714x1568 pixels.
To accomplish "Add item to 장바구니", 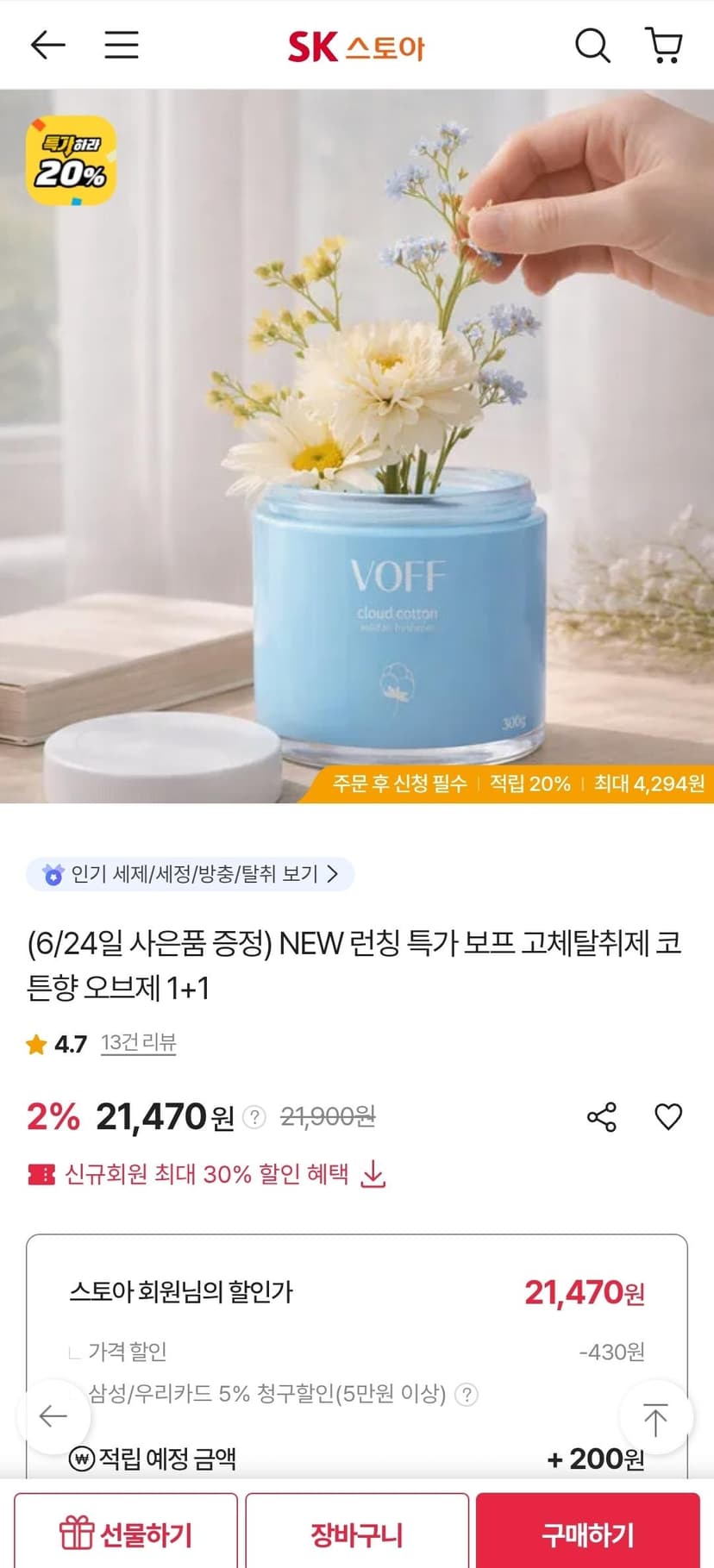I will [357, 1534].
